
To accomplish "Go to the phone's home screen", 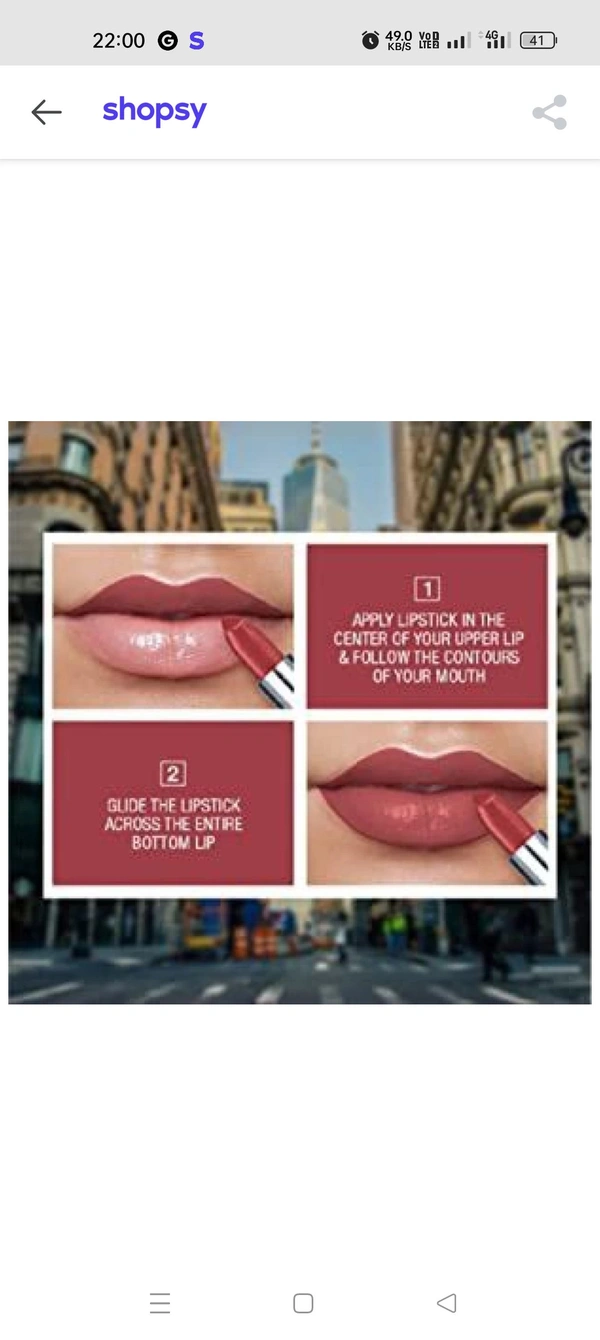I will tap(303, 1303).
